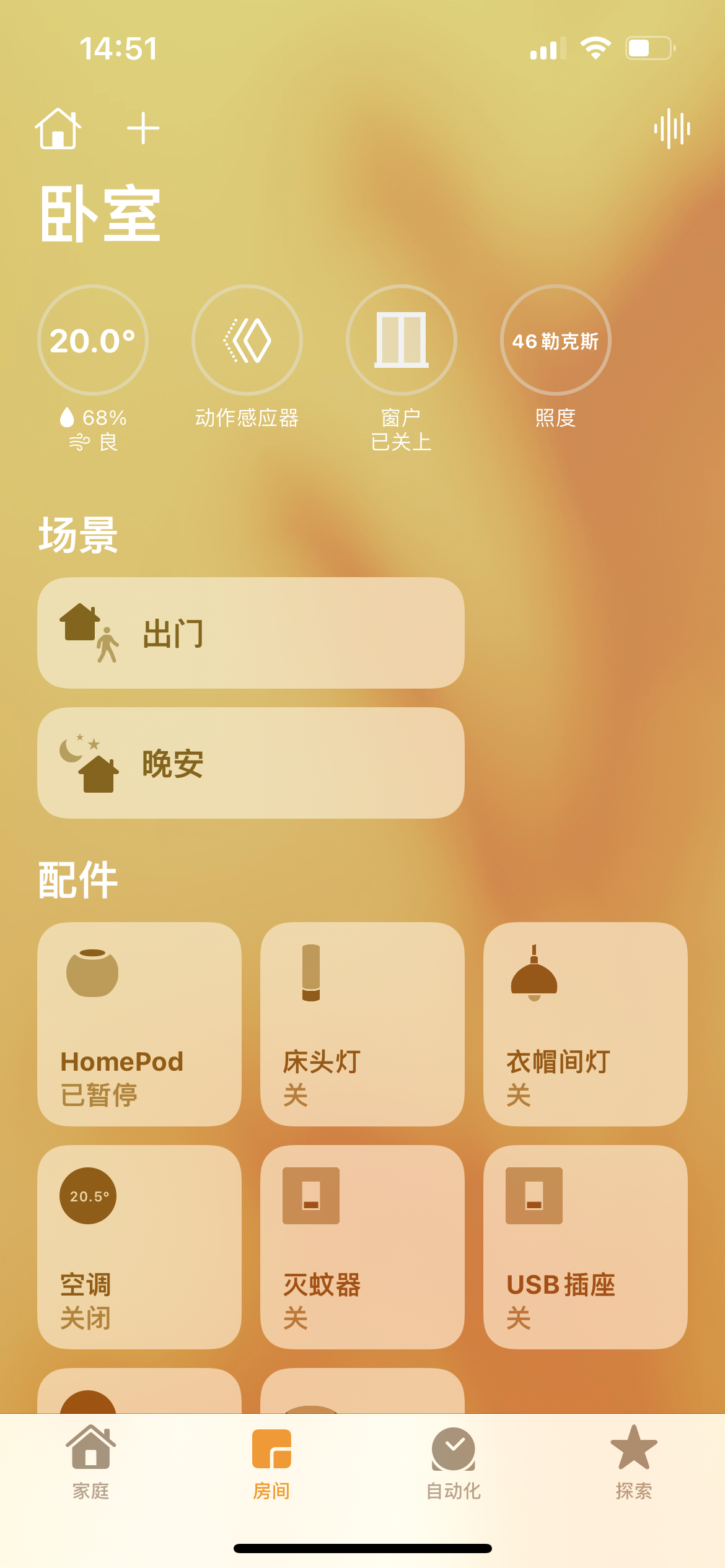Toggle the HomePod accessory tile

point(139,1024)
